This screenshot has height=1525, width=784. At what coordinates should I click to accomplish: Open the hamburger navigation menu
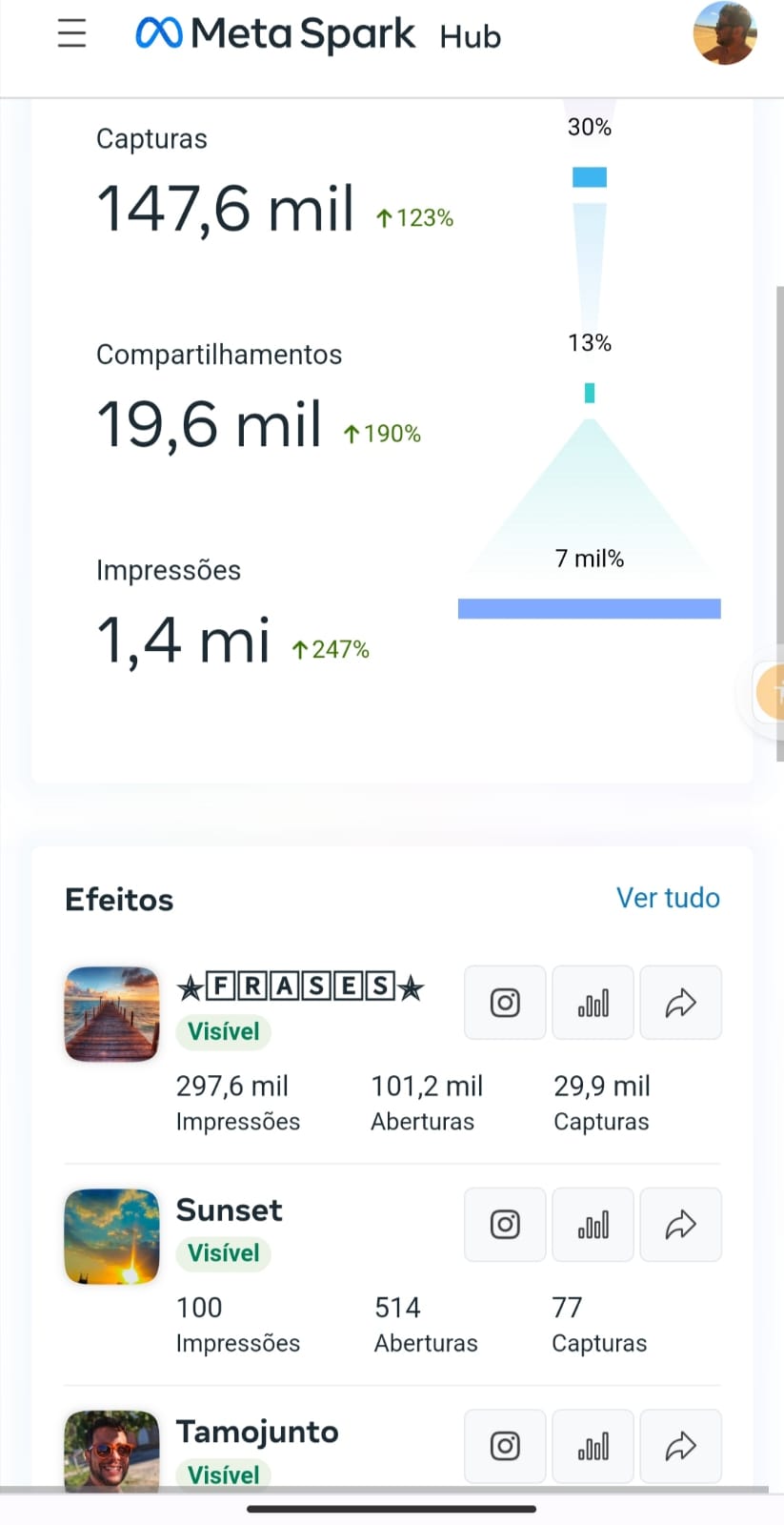(x=71, y=33)
